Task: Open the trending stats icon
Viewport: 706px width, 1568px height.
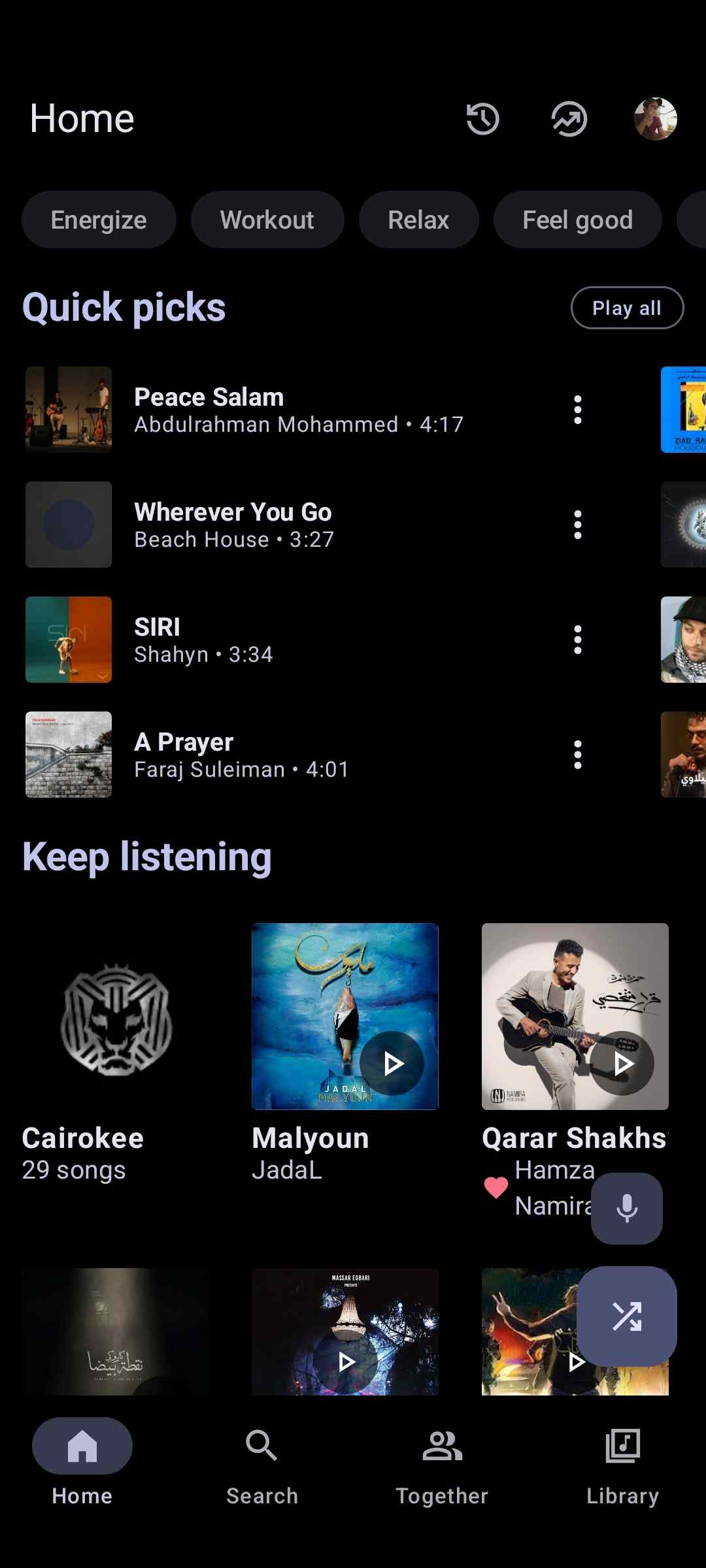Action: 569,119
